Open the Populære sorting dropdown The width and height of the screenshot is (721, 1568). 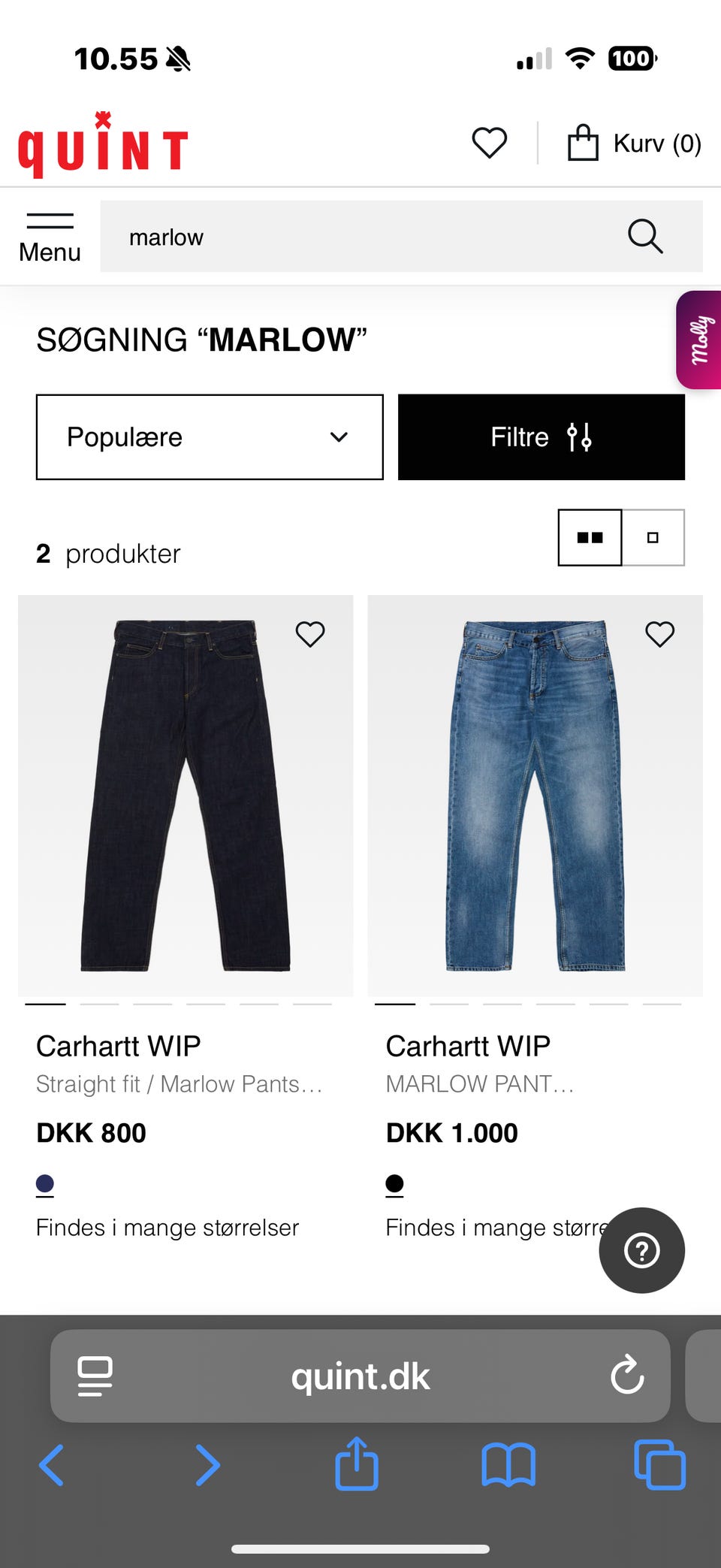pos(209,437)
